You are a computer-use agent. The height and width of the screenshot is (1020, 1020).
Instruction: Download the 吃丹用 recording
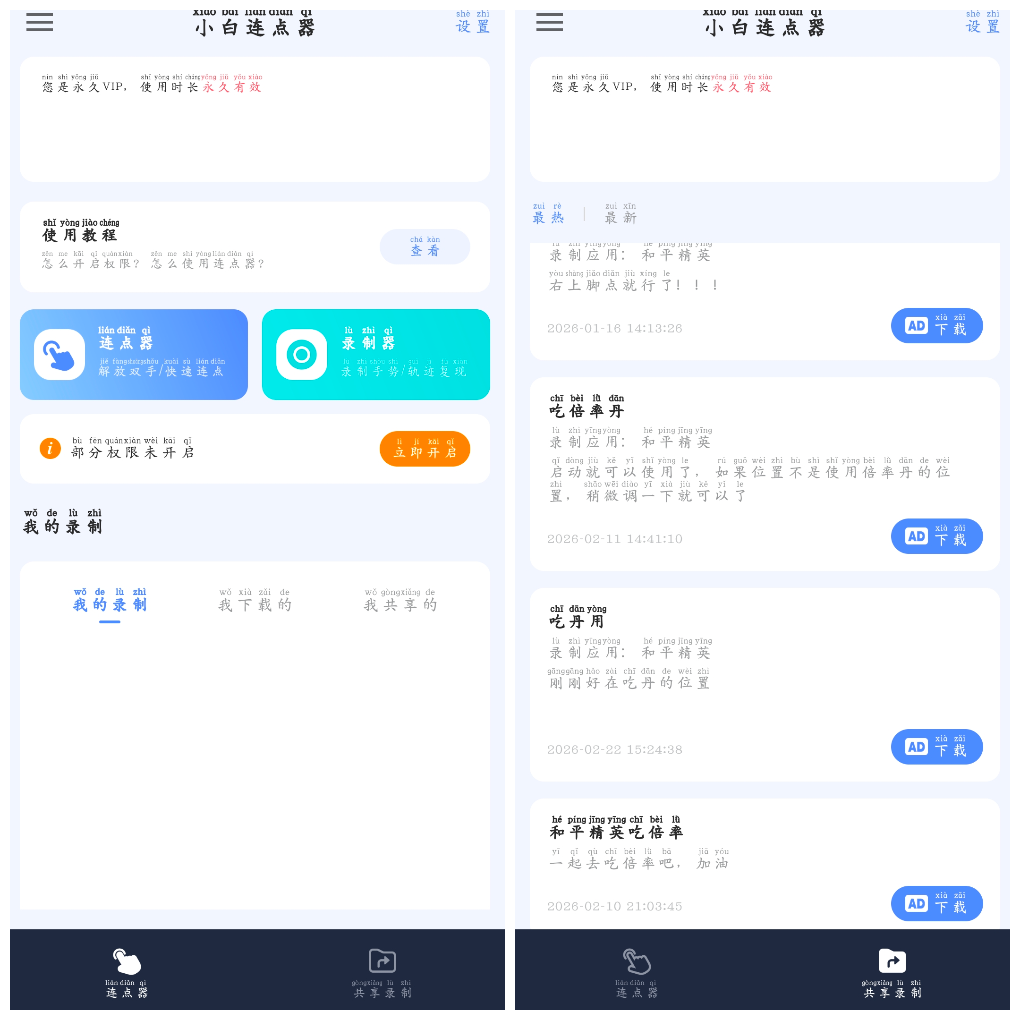936,747
